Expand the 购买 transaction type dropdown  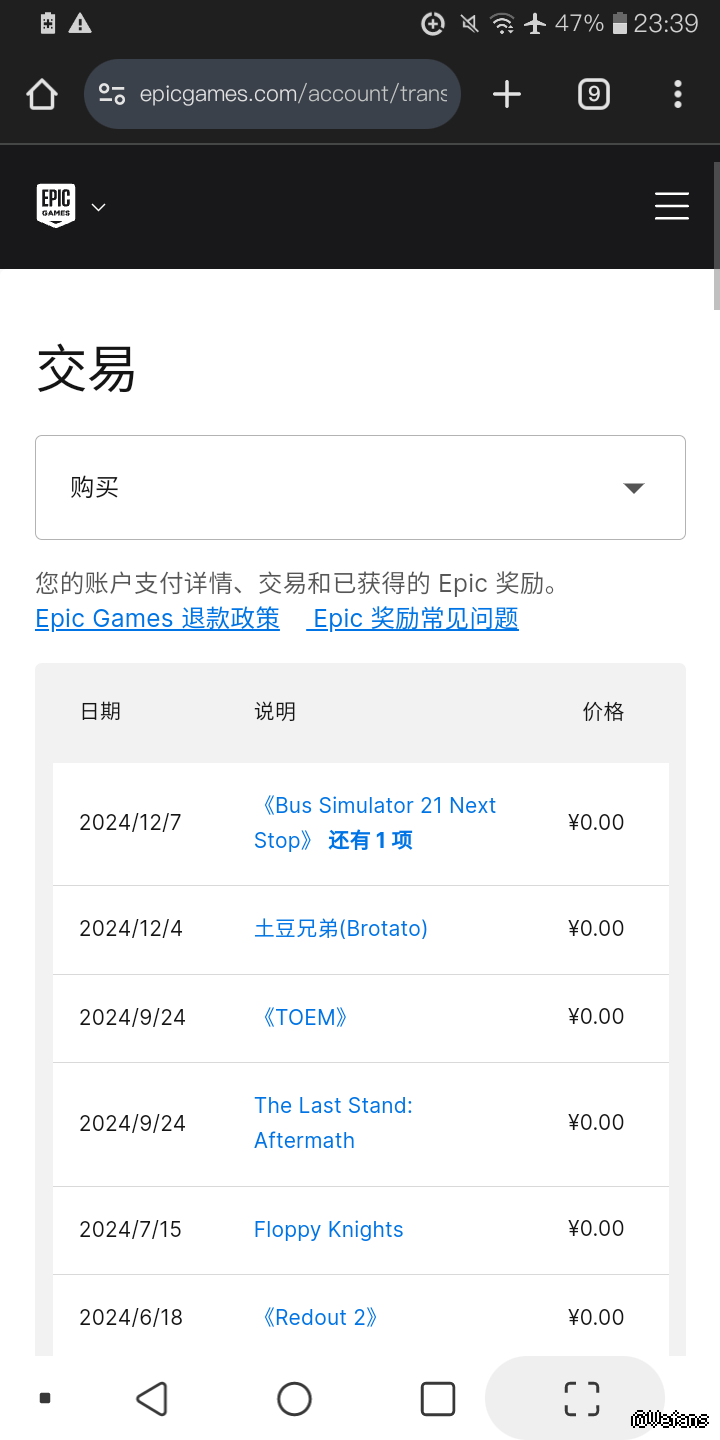click(360, 488)
